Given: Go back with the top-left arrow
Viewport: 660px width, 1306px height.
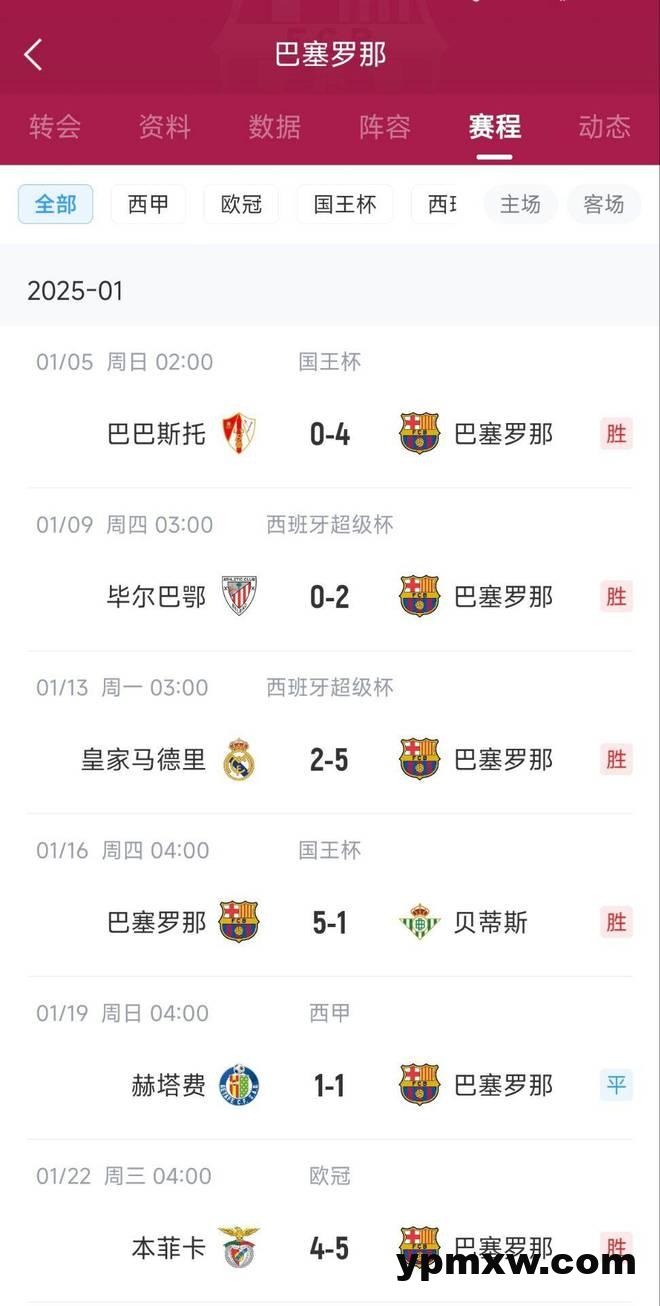Looking at the screenshot, I should [x=33, y=54].
